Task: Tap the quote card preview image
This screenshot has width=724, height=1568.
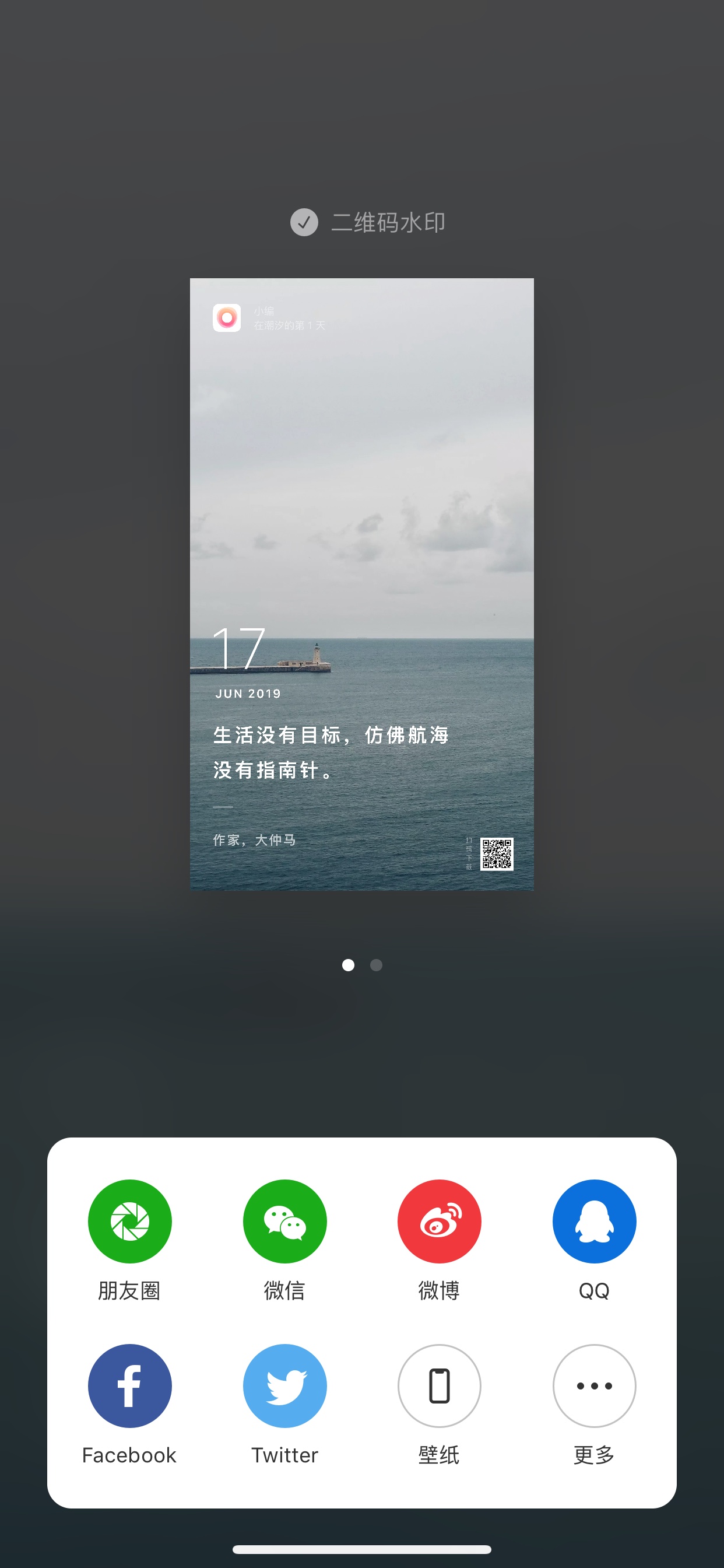Action: tap(362, 584)
